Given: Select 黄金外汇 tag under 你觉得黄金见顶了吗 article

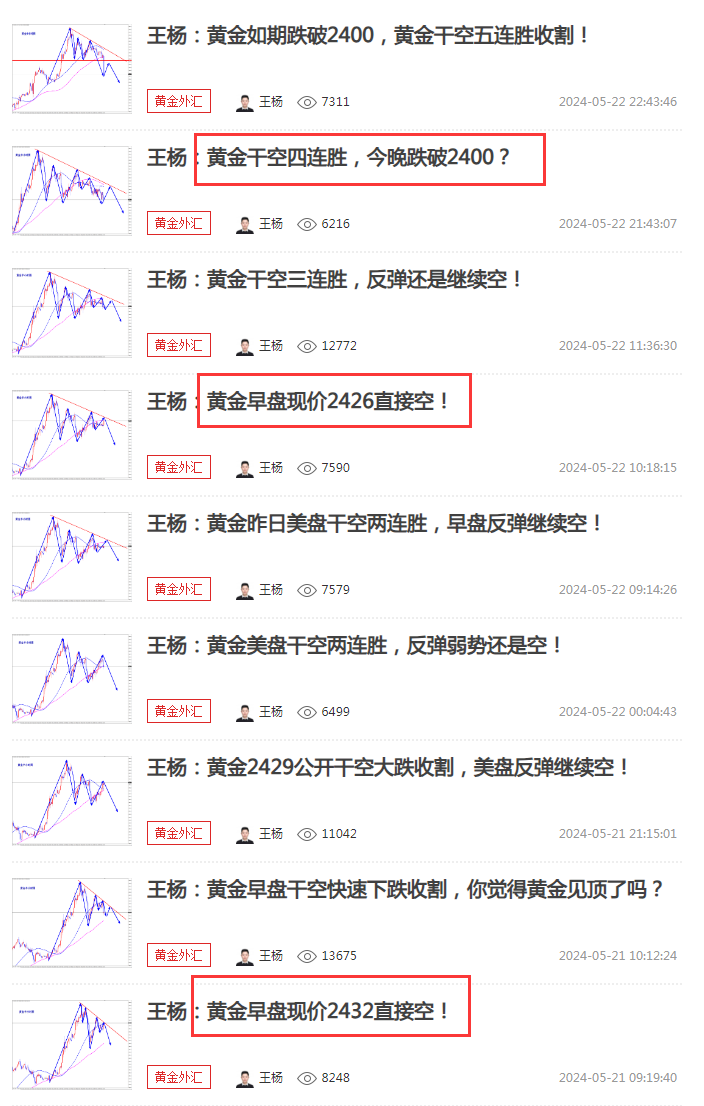Looking at the screenshot, I should coord(179,955).
